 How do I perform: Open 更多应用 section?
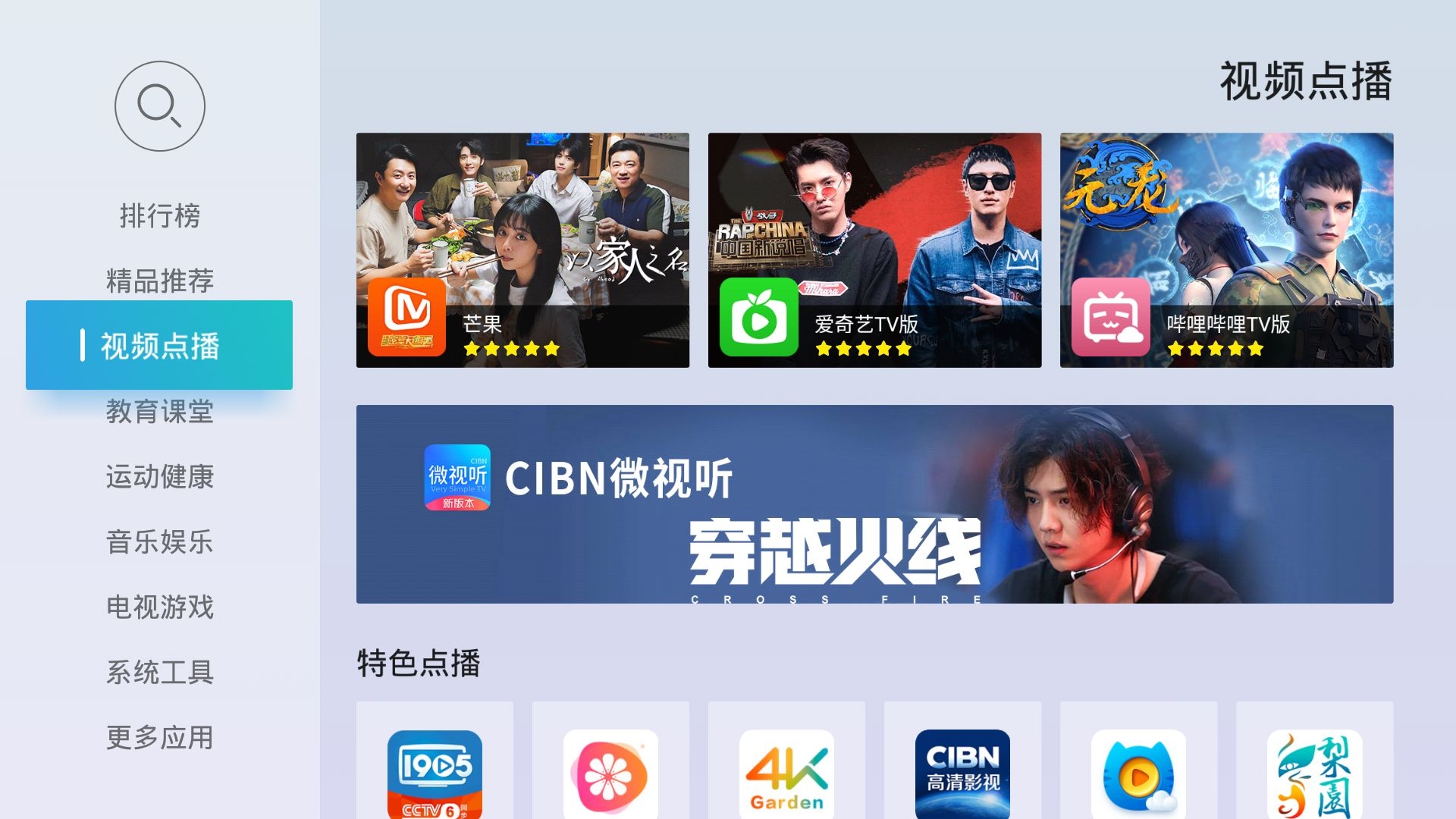click(159, 737)
